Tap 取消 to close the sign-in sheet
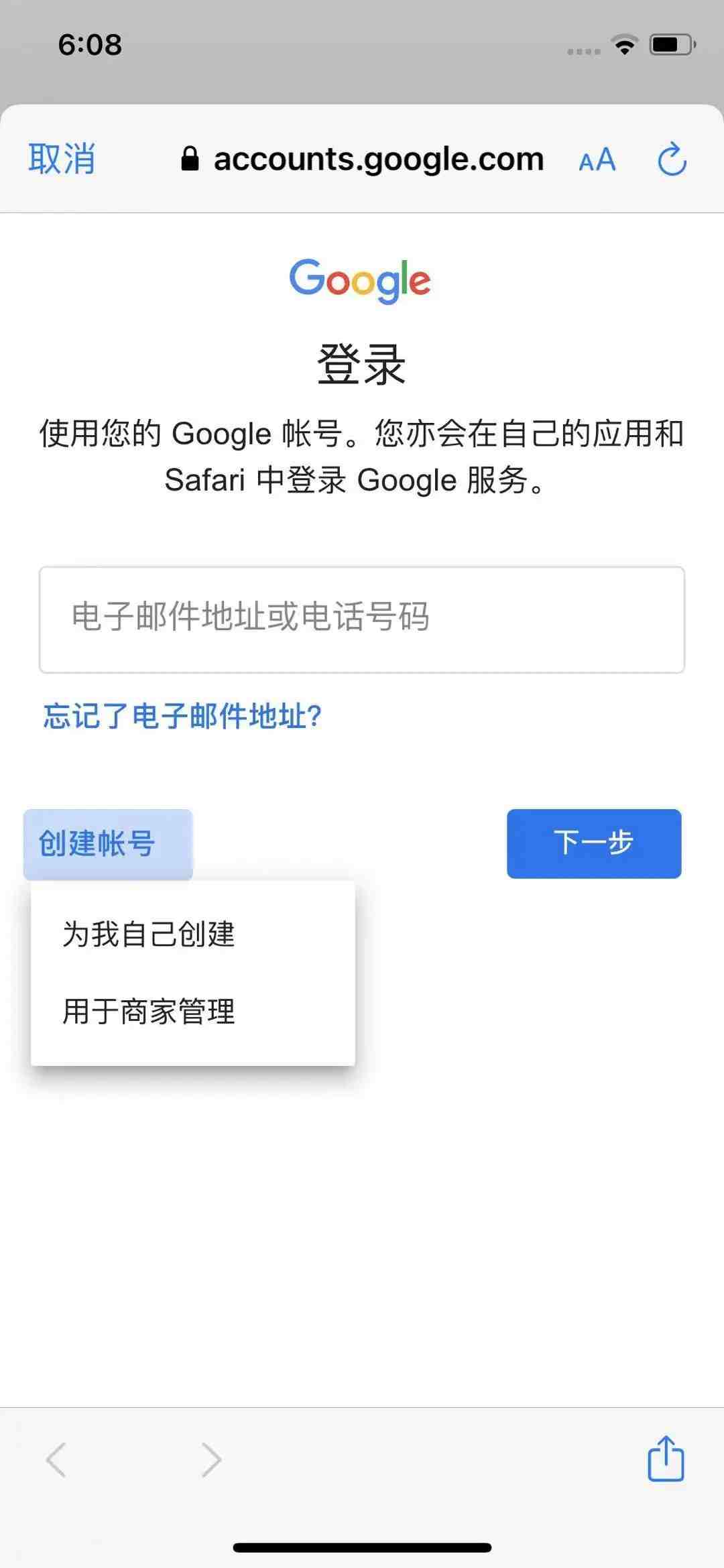Screen dimensions: 724x1568 pos(62,160)
